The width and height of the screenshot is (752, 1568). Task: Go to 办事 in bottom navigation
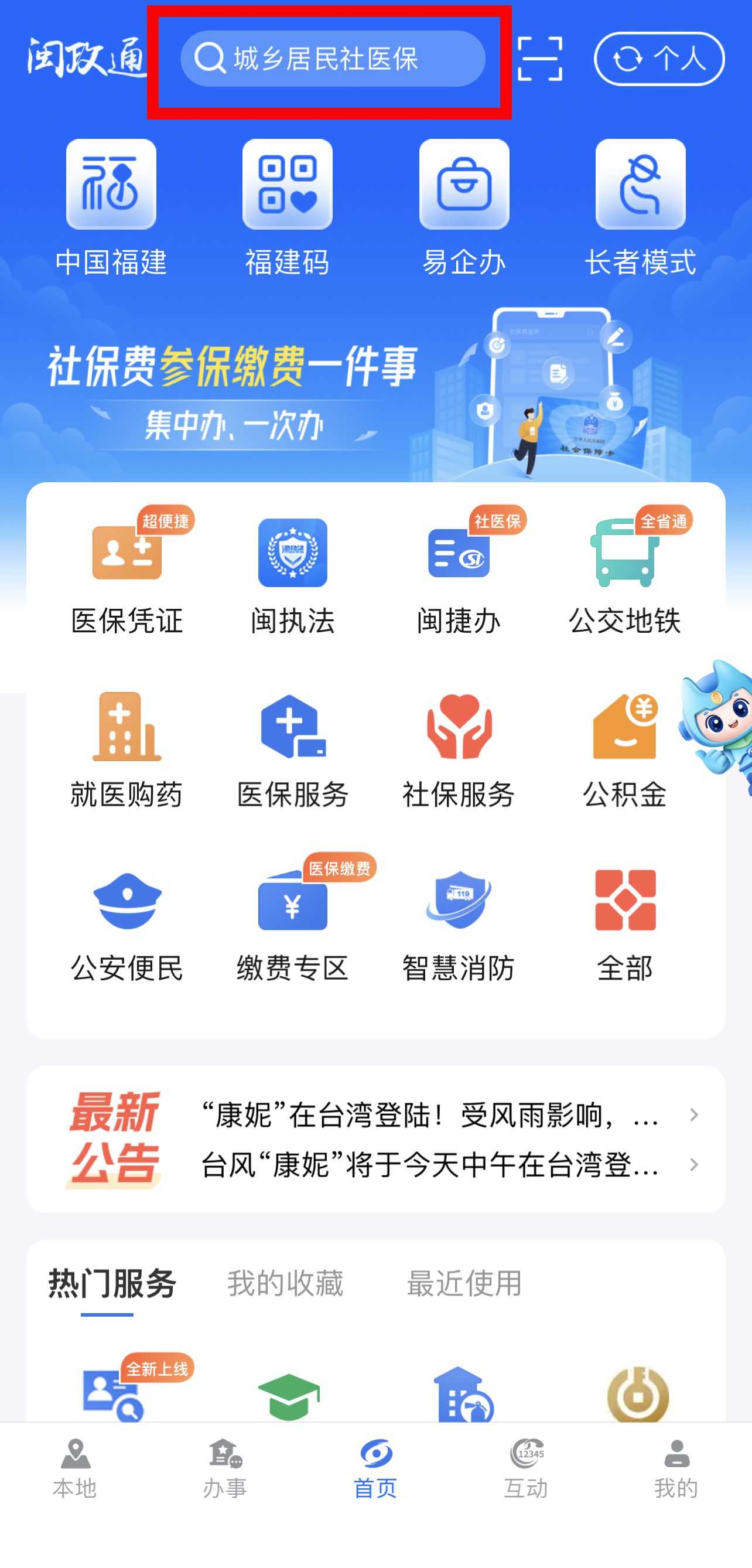225,1468
